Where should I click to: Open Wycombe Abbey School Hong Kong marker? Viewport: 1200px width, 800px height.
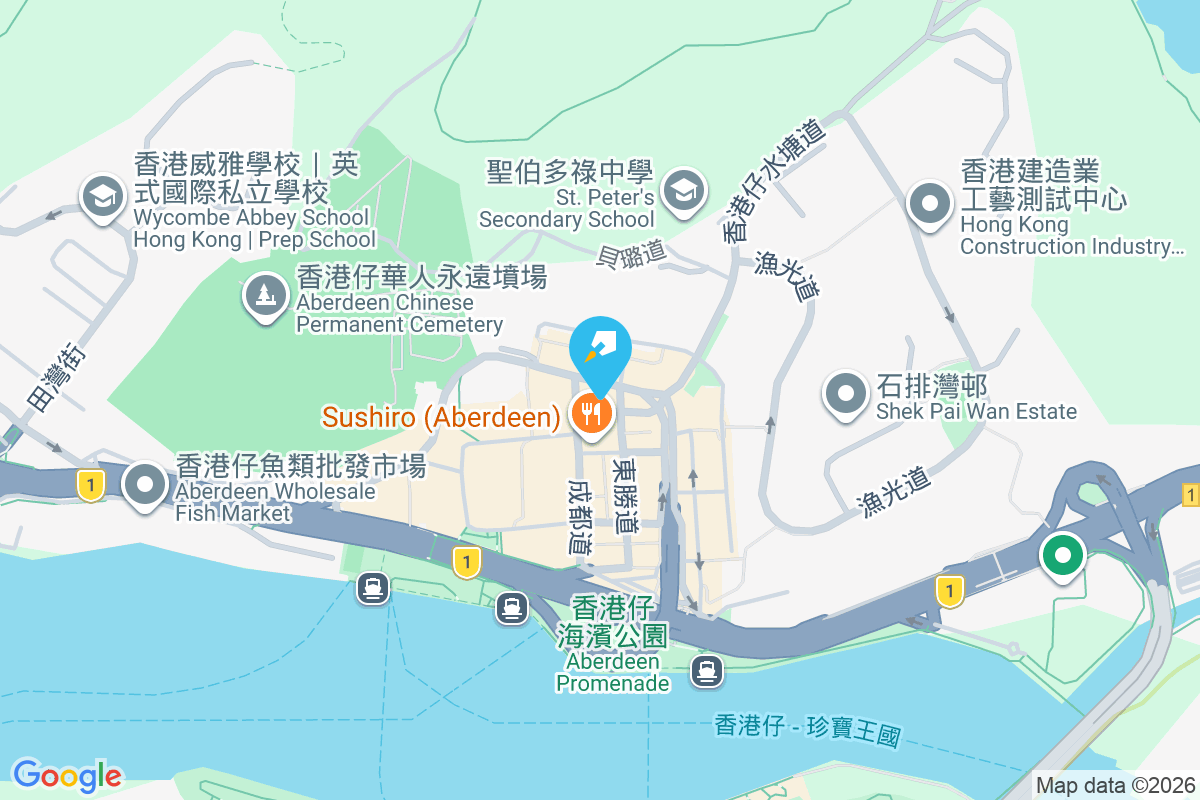tap(101, 196)
